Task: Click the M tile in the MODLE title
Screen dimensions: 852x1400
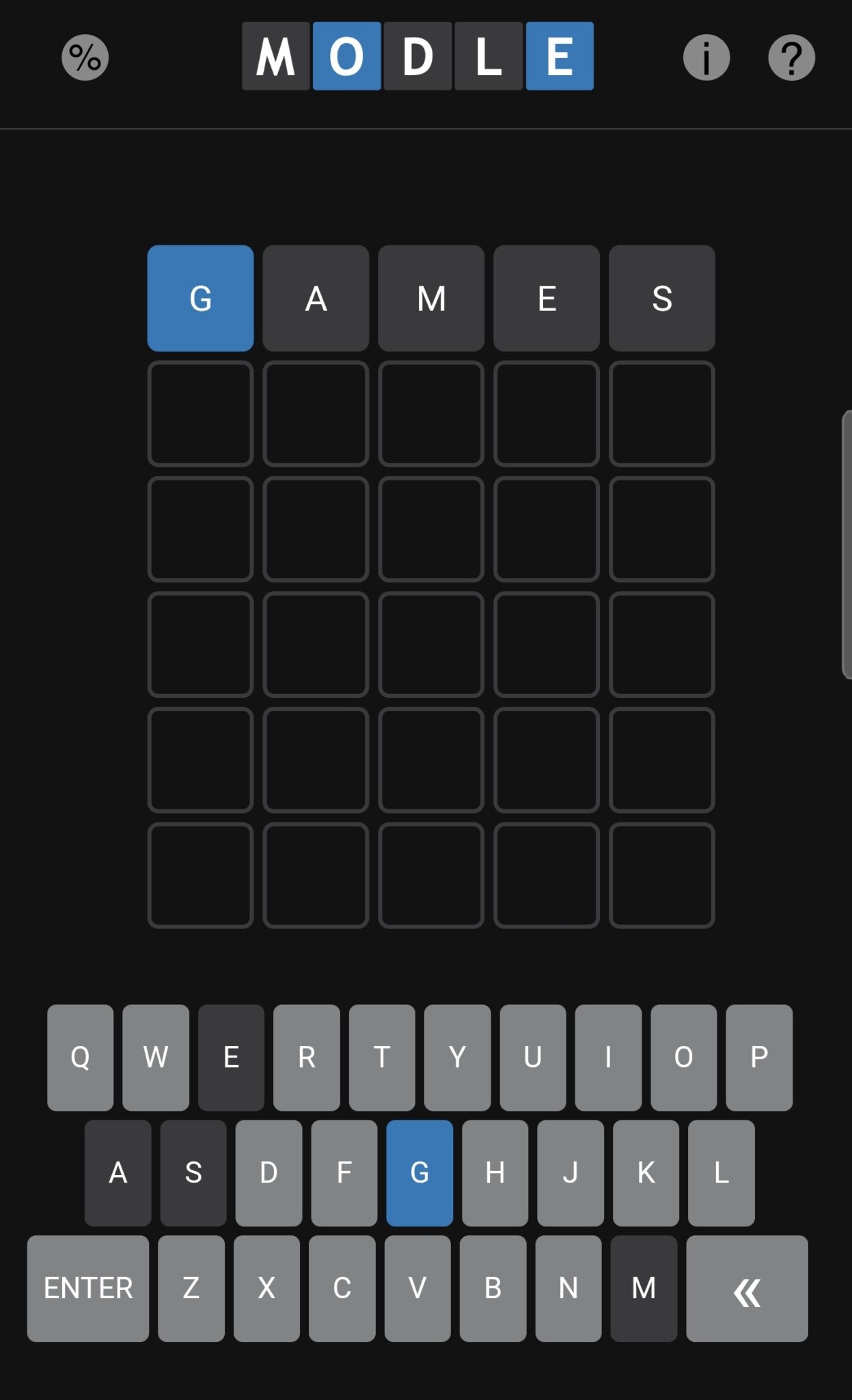Action: [x=275, y=56]
